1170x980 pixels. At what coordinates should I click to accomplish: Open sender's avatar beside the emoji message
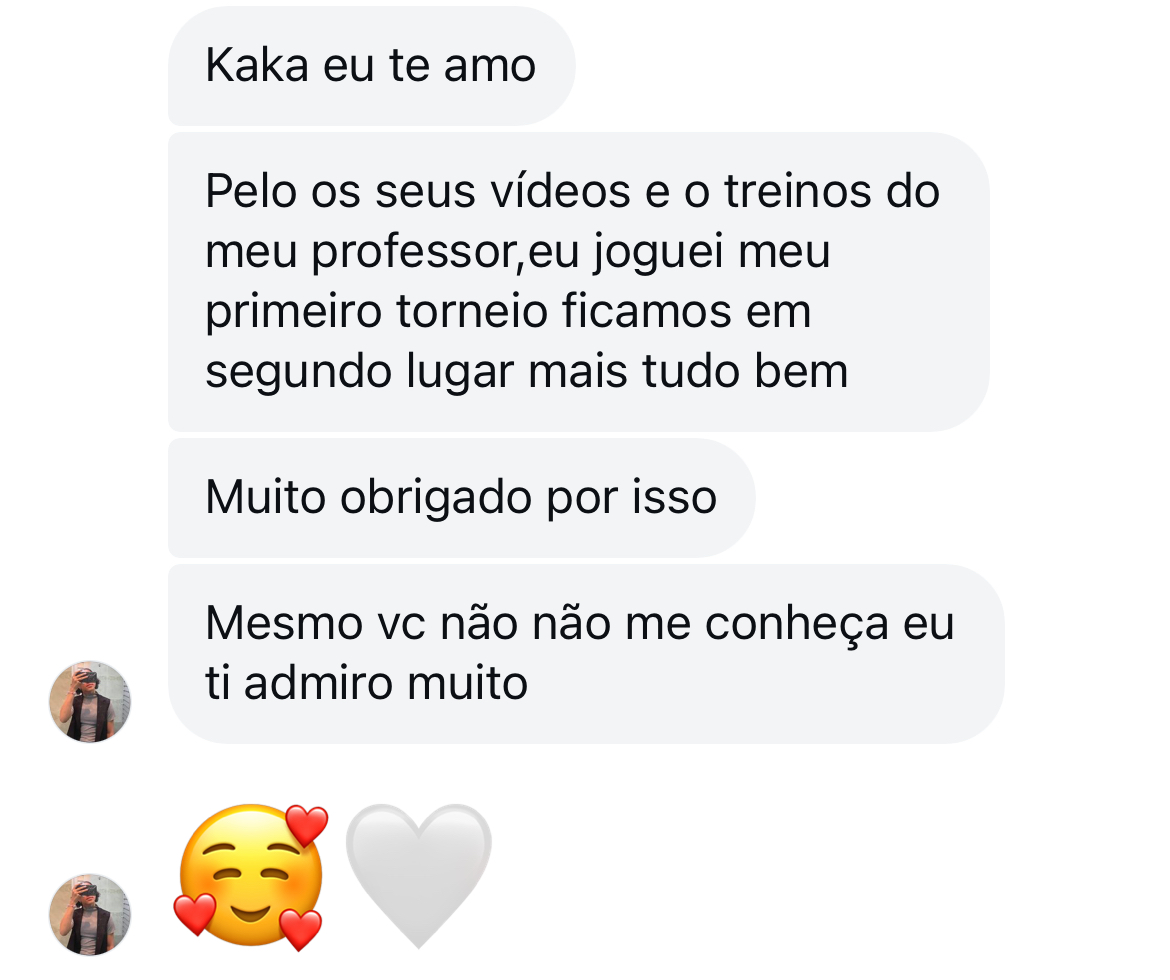[x=90, y=914]
